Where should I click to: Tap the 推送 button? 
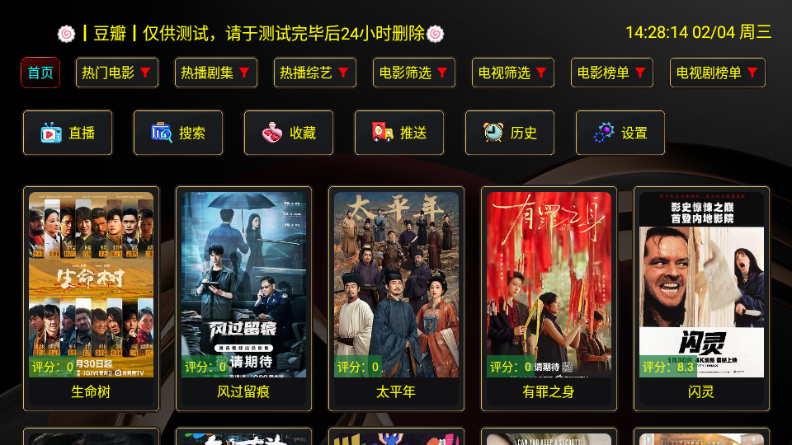(399, 133)
